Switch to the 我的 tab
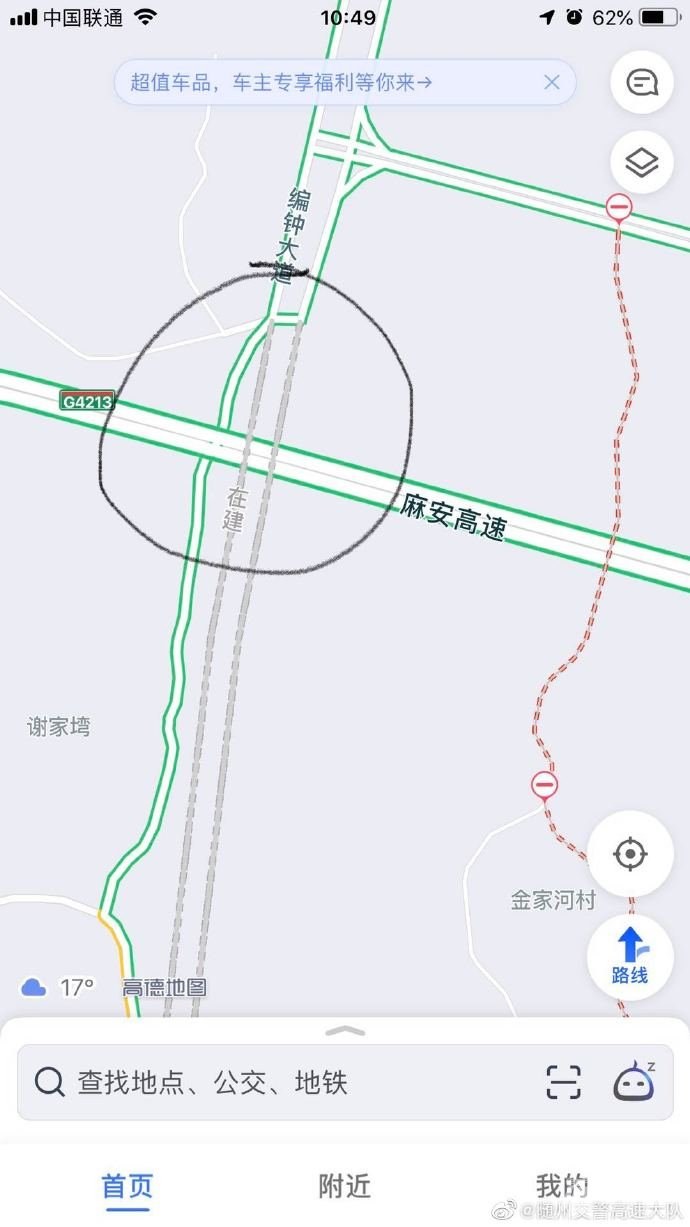Screen dimensions: 690x1227 562,1186
